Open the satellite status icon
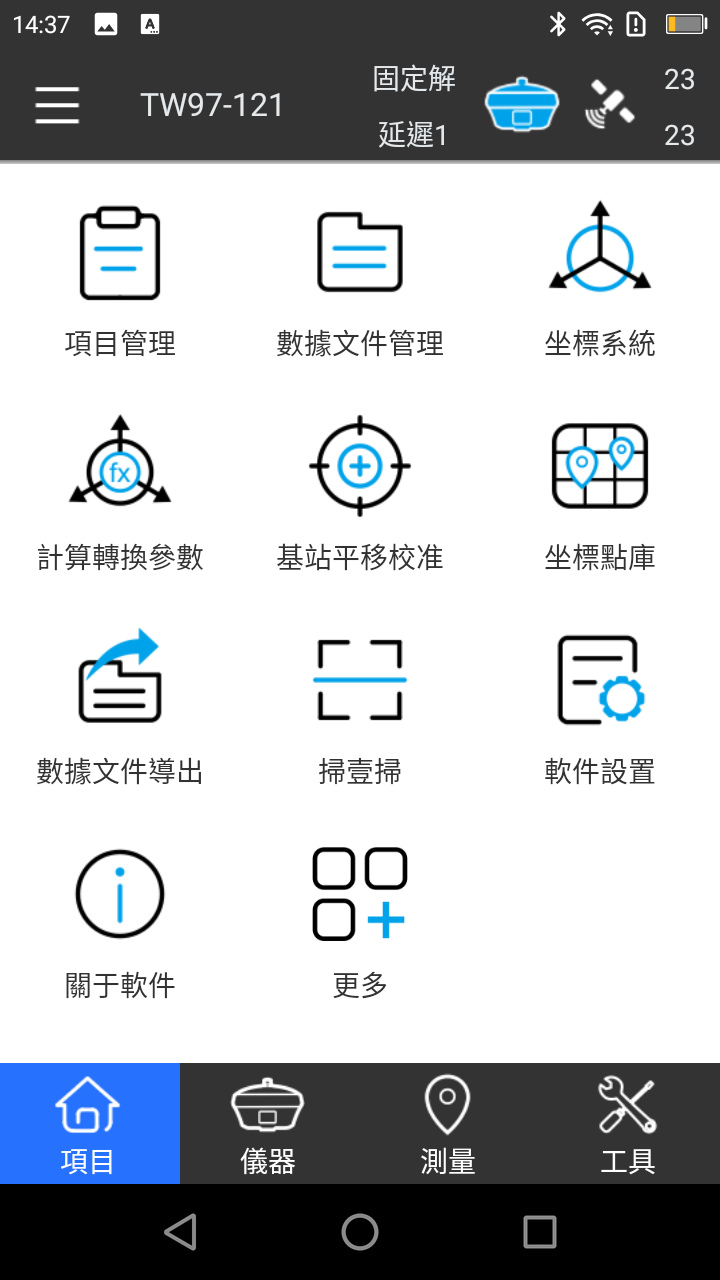 click(x=609, y=106)
